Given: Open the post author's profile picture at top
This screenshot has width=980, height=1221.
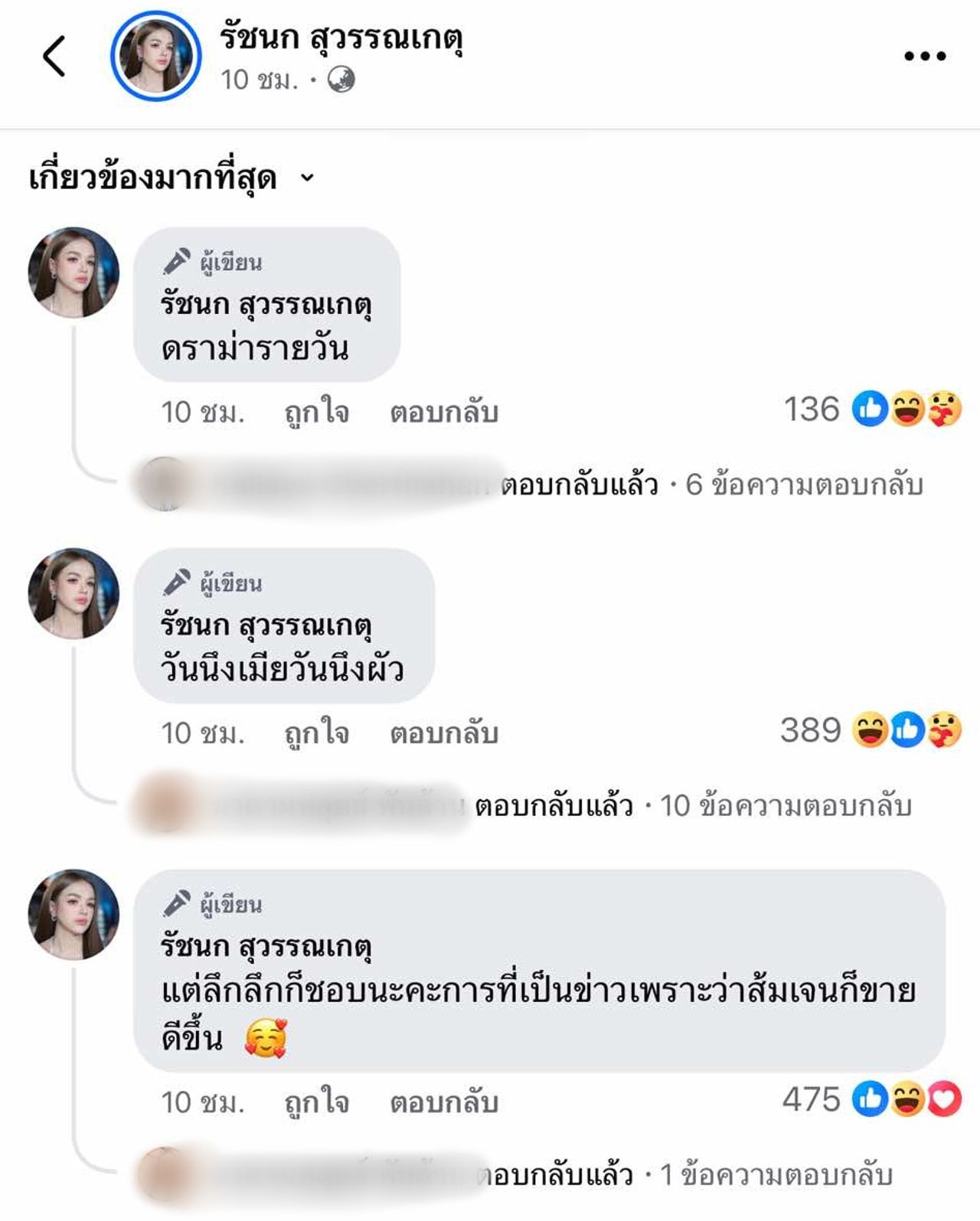Looking at the screenshot, I should click(155, 56).
